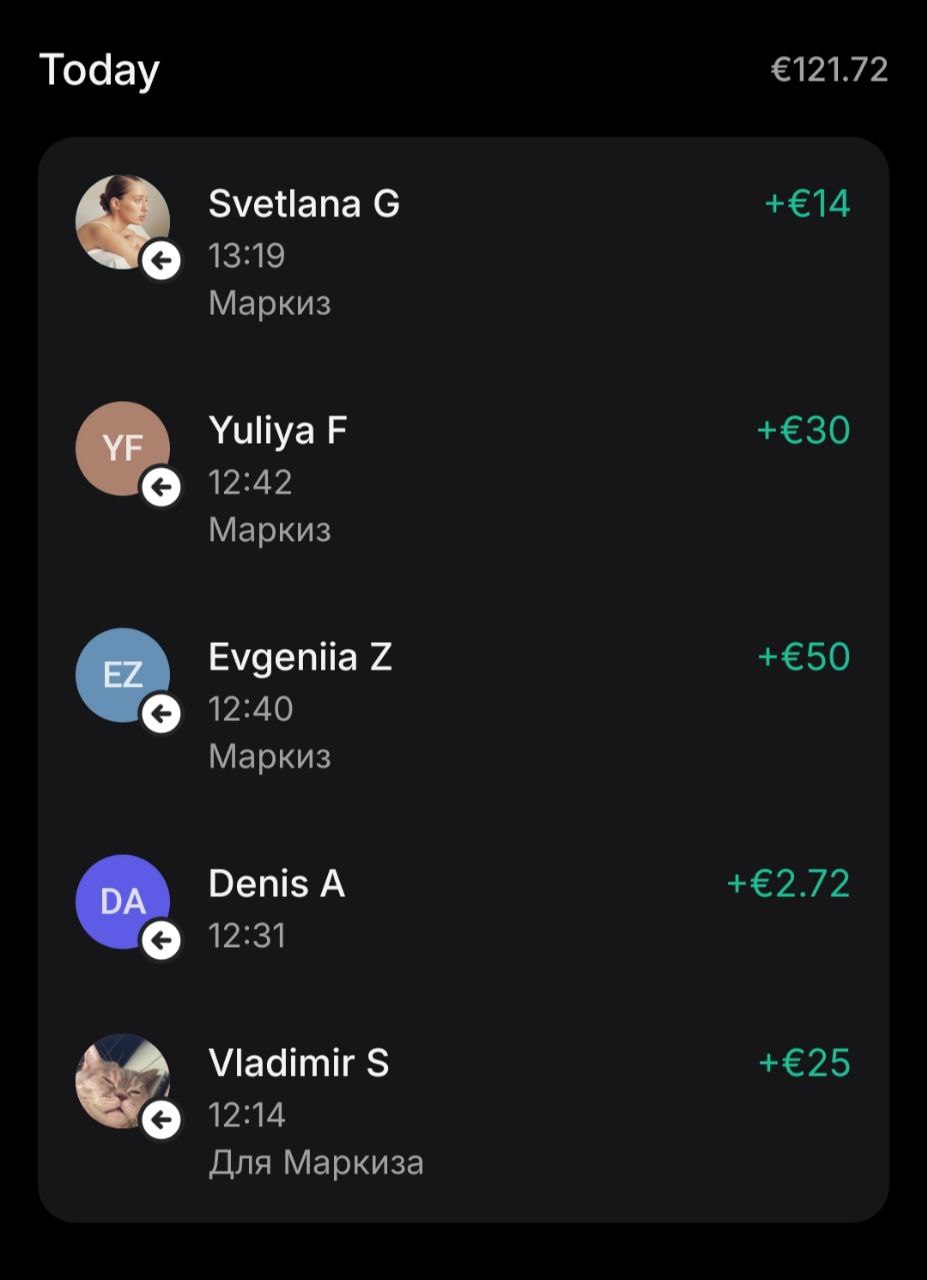This screenshot has width=927, height=1280.
Task: Show details of Denis A transfer
Action: [462, 908]
